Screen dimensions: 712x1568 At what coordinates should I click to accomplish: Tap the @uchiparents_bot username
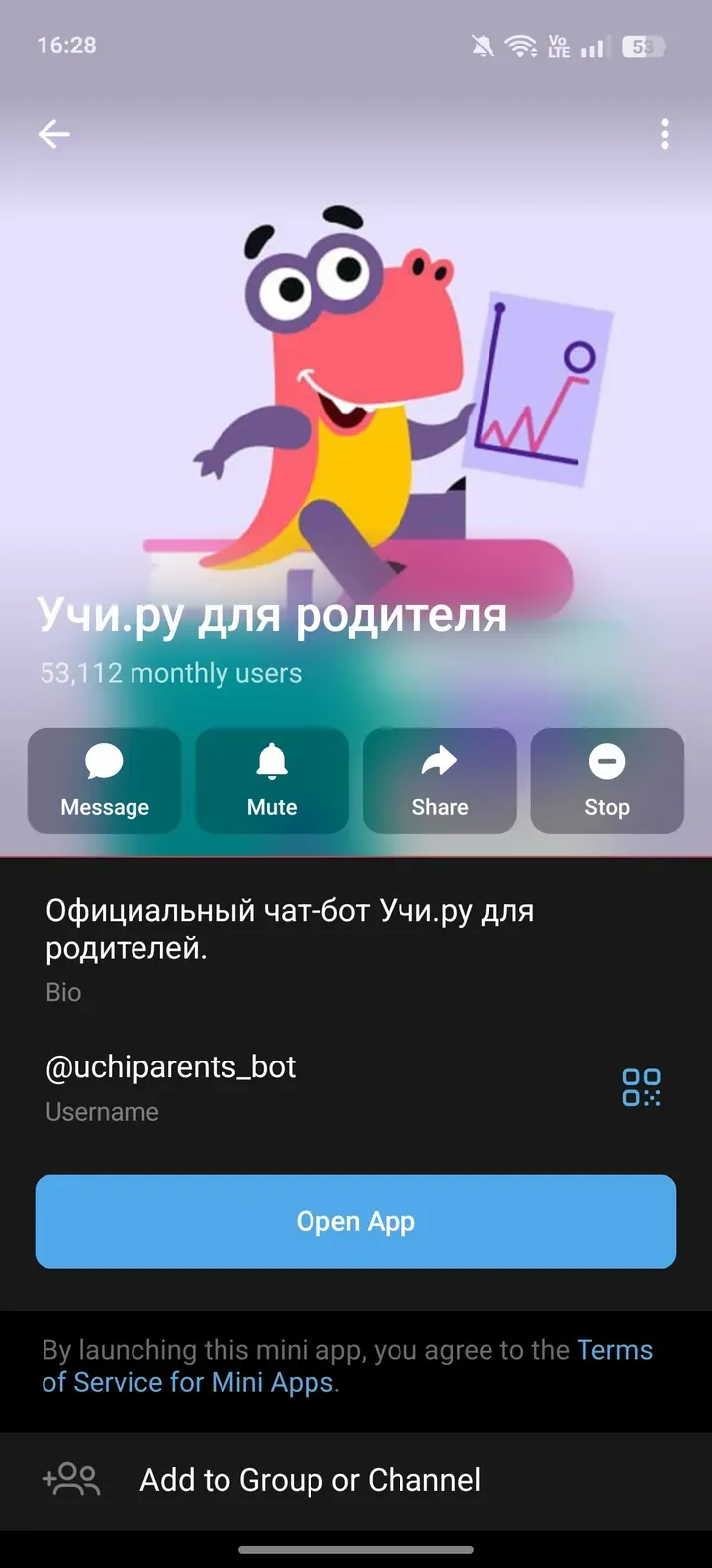point(170,1066)
